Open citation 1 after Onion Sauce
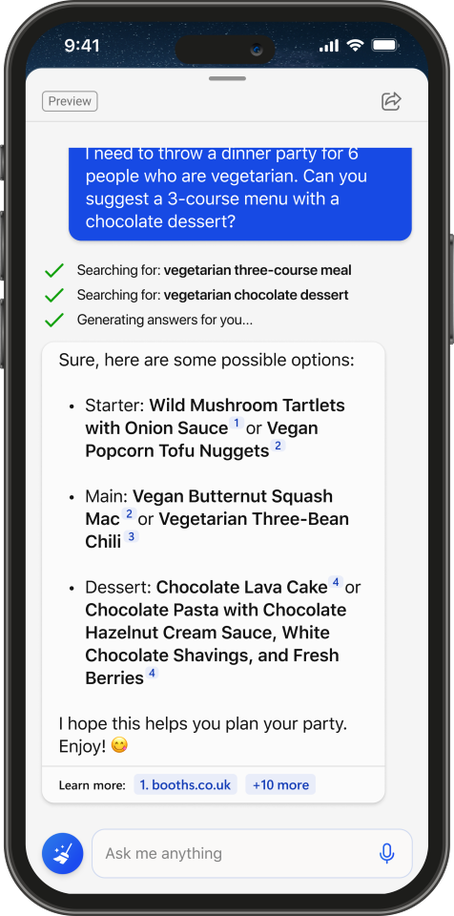This screenshot has width=454, height=916. [x=236, y=424]
